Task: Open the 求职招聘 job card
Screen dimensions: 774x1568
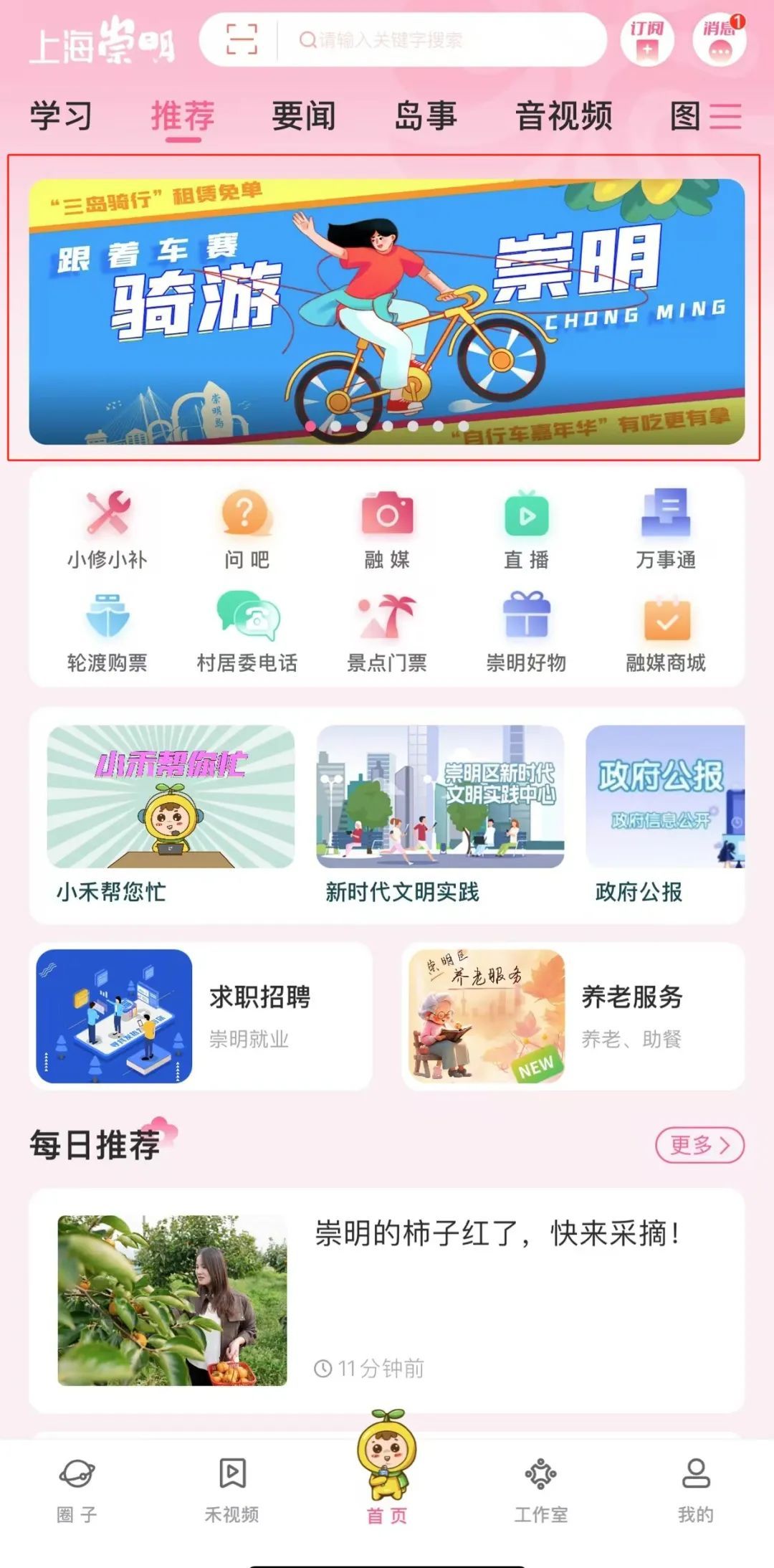Action: pos(201,1016)
